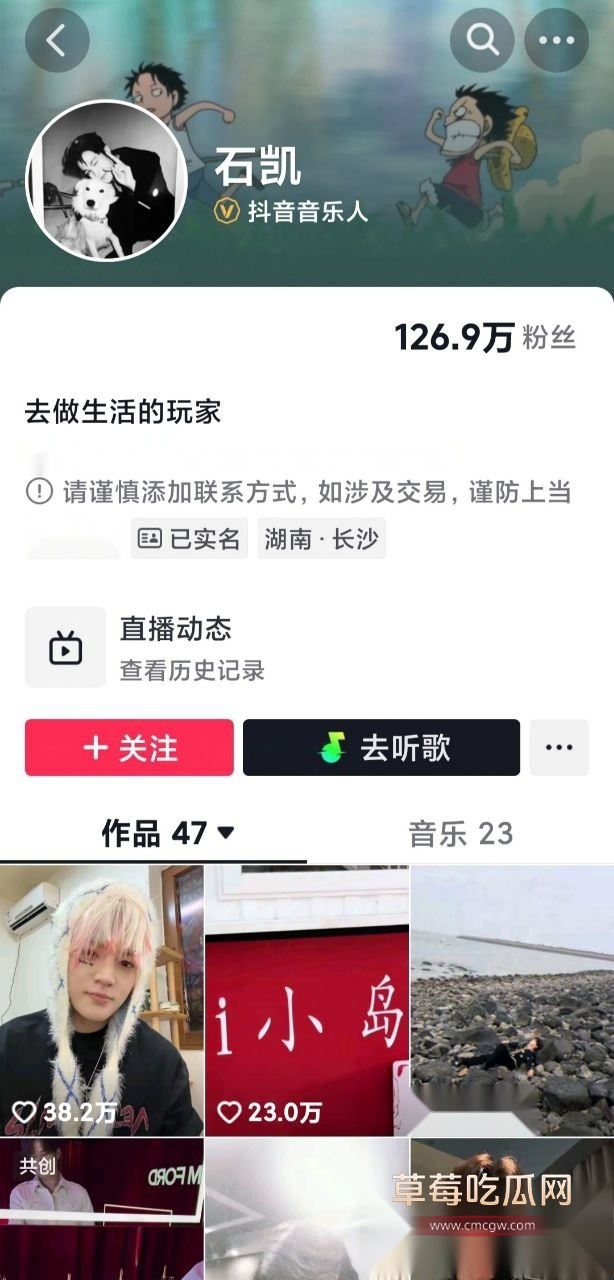Open the 共创 video

pos(102,1210)
